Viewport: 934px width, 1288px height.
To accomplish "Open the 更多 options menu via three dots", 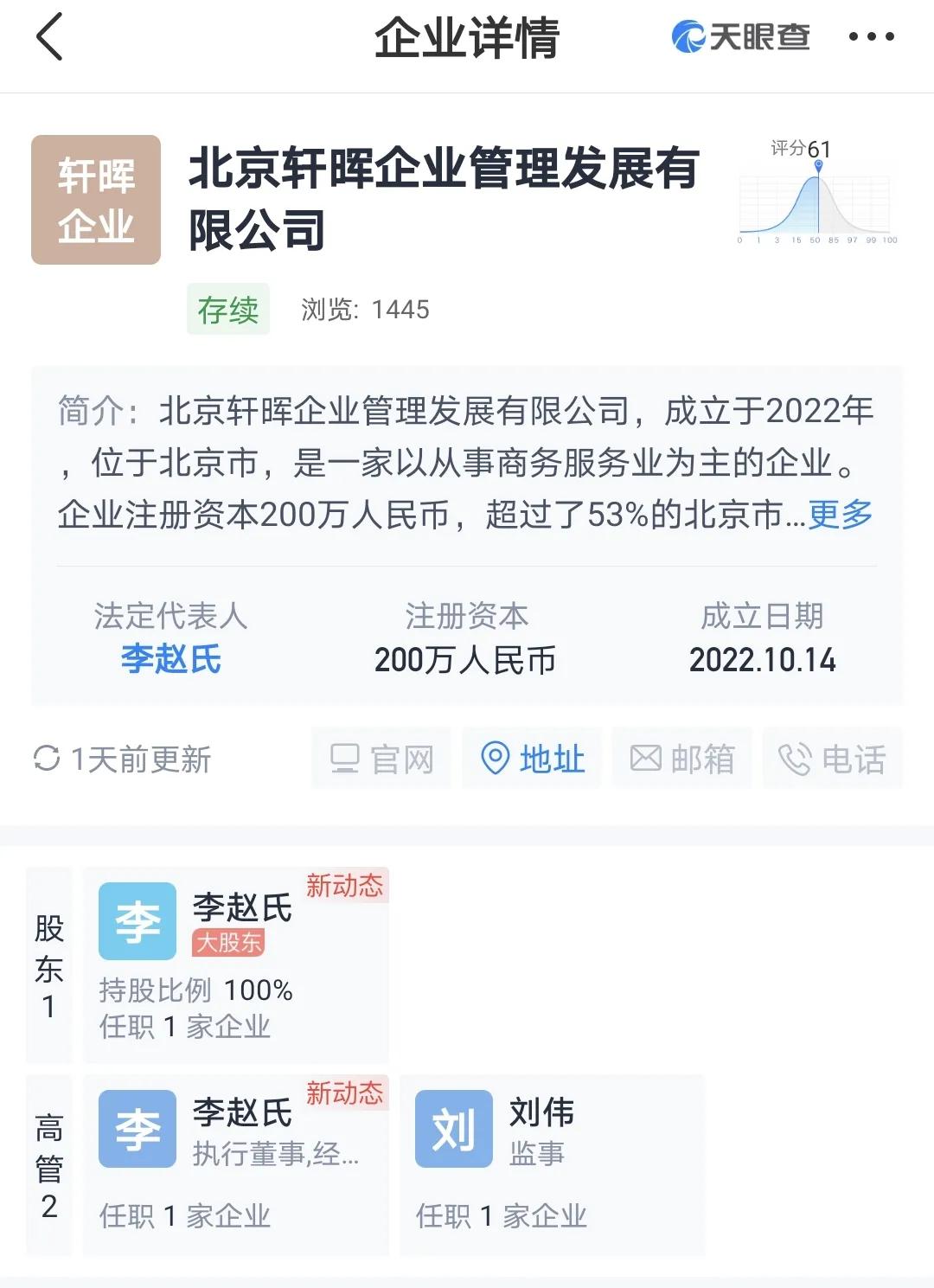I will click(876, 36).
